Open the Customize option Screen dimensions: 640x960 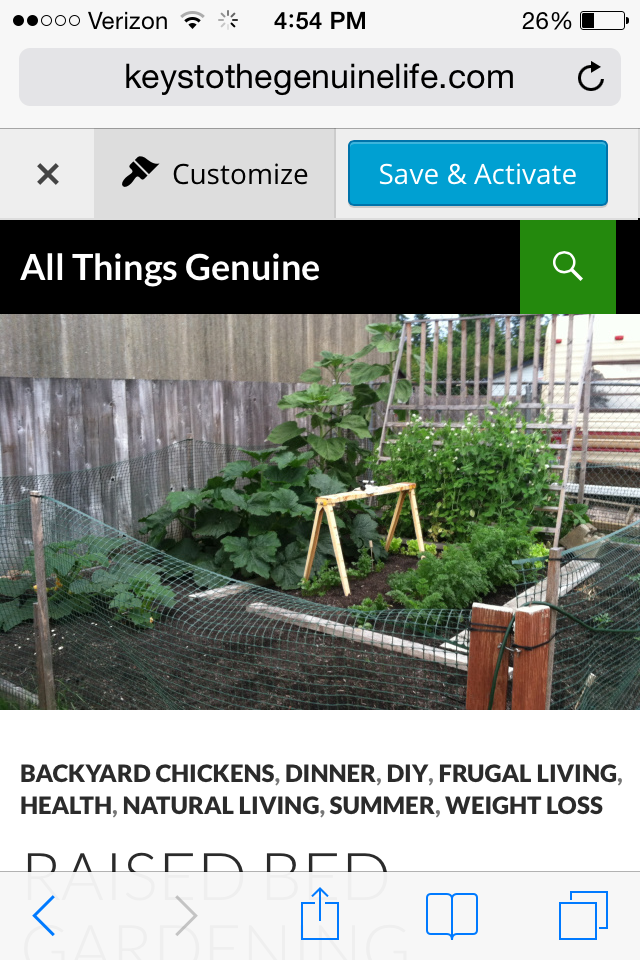215,175
